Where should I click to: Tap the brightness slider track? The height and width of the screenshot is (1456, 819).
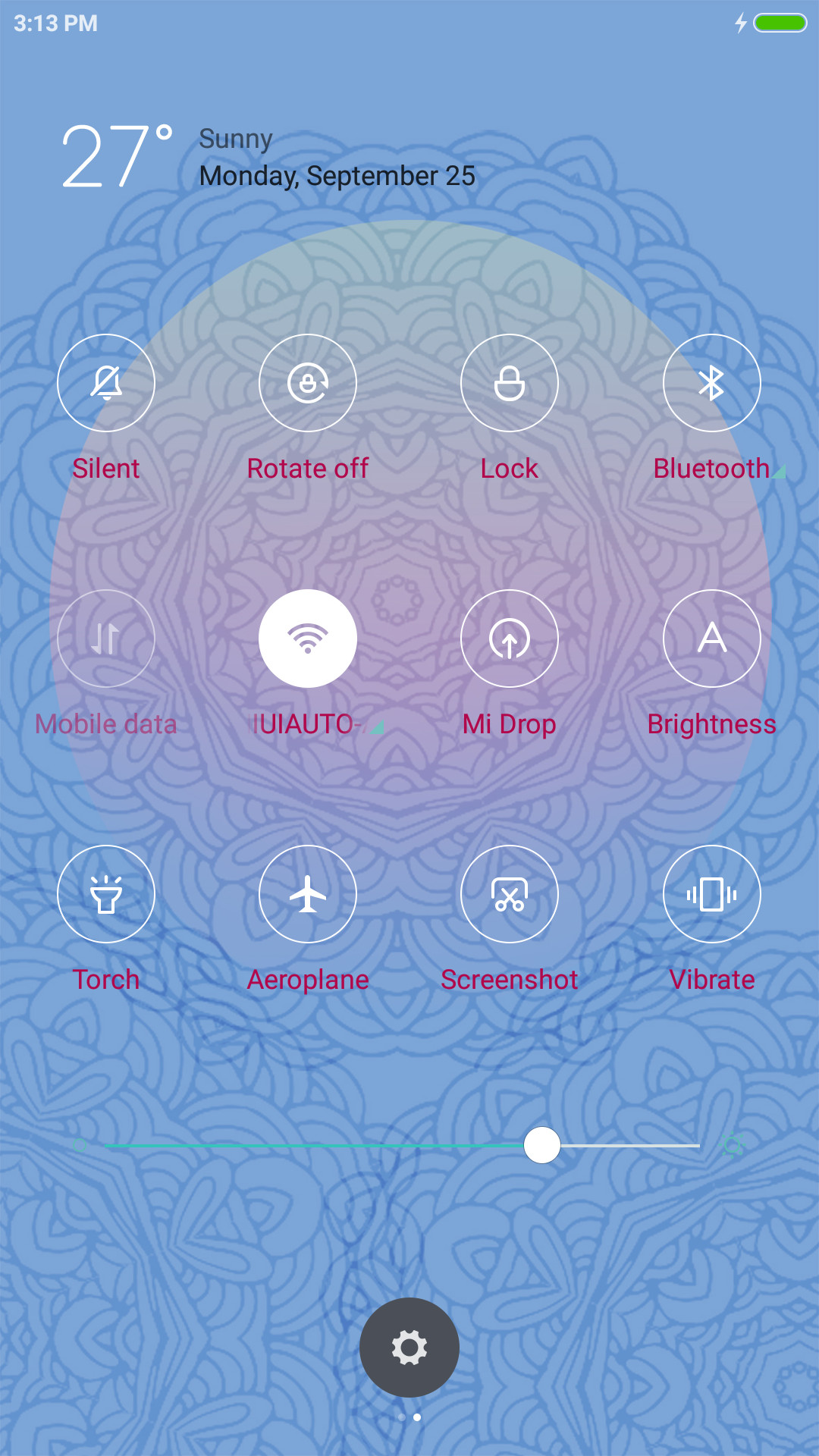click(x=403, y=1145)
